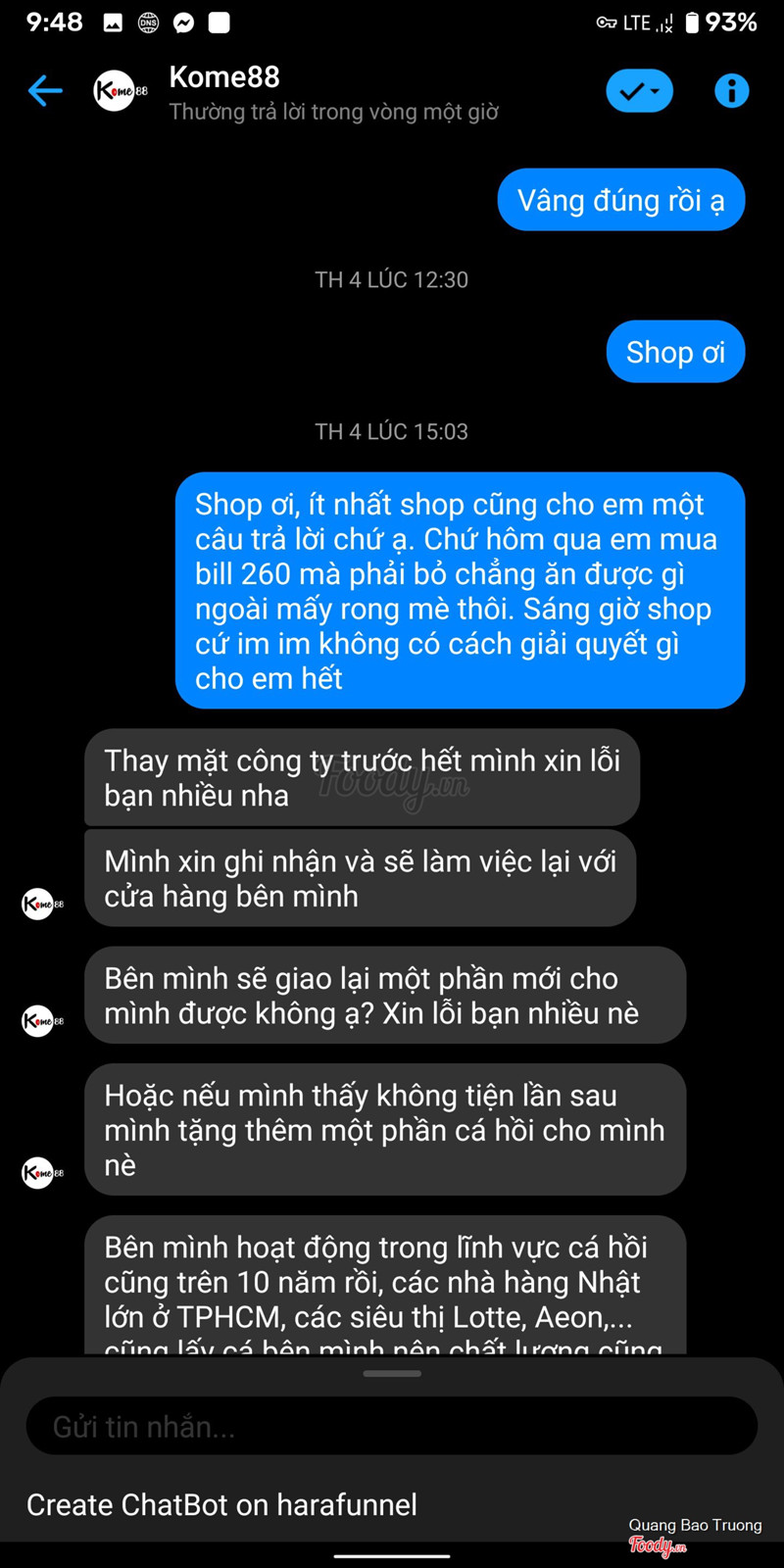Go back from the Kome88 chat

point(45,91)
